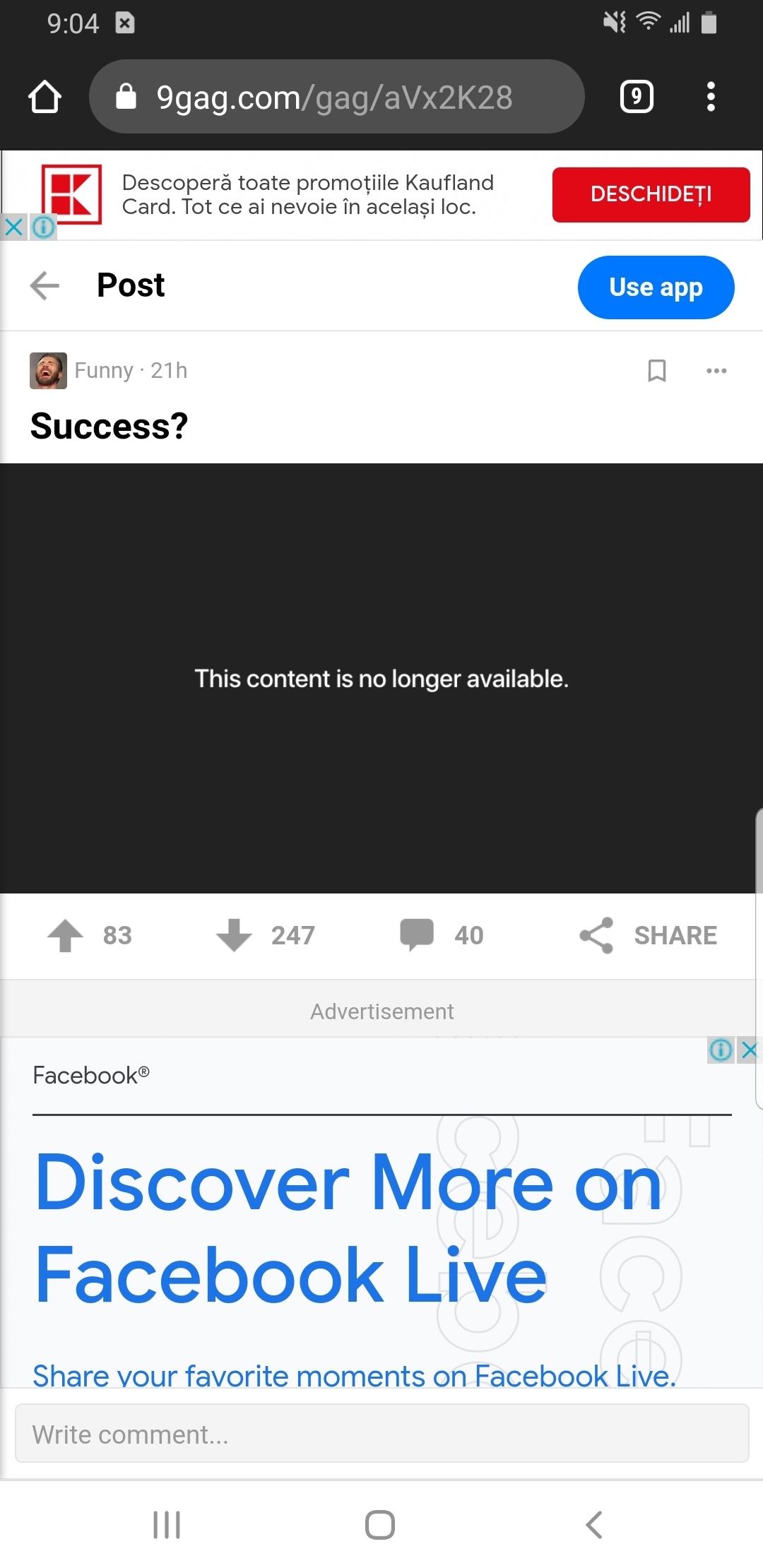
Task: Open the browser three-dot menu
Action: point(711,97)
